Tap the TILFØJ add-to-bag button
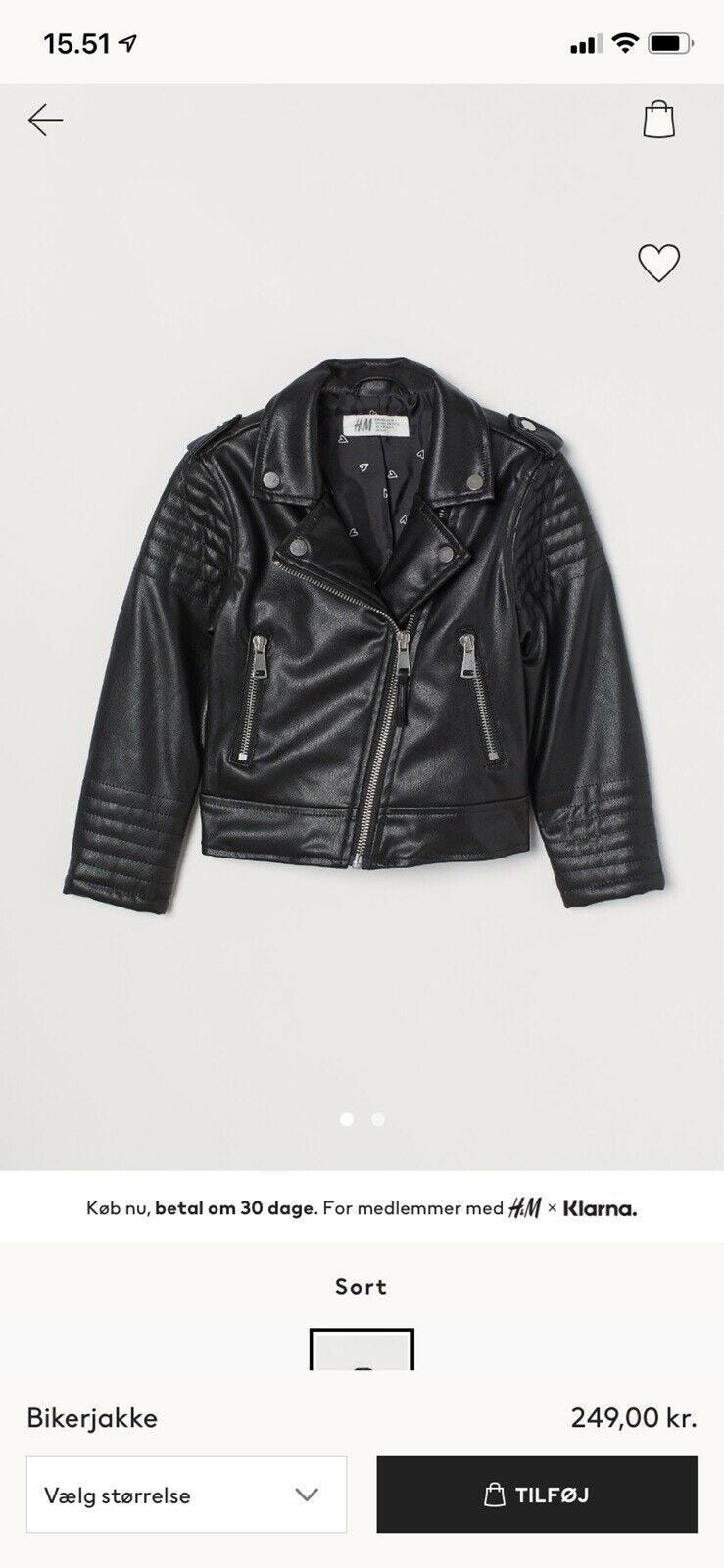Viewport: 724px width, 1568px height. point(537,1494)
